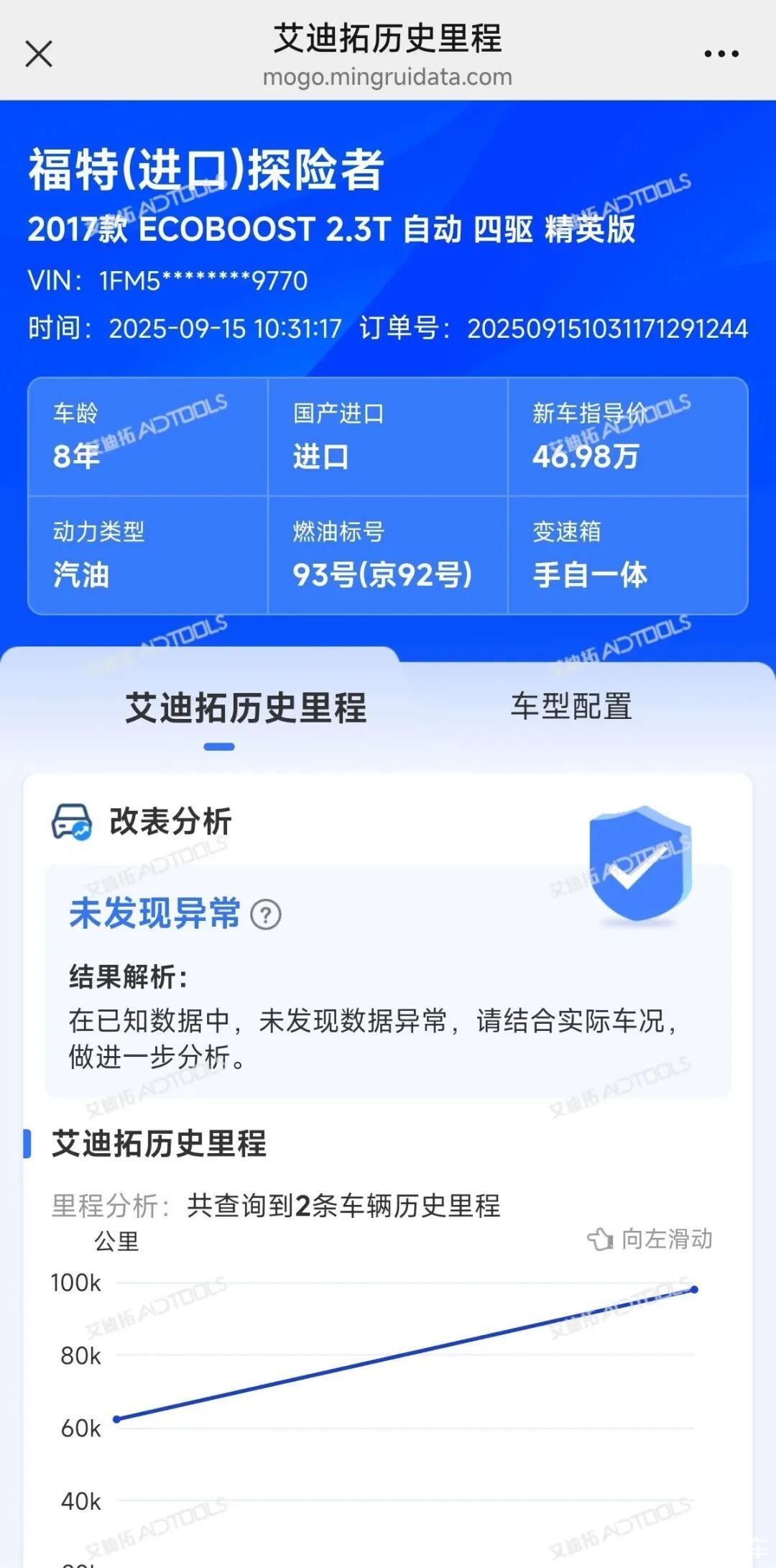The image size is (776, 1568).
Task: Click the 订单号 order number text
Action: (607, 330)
